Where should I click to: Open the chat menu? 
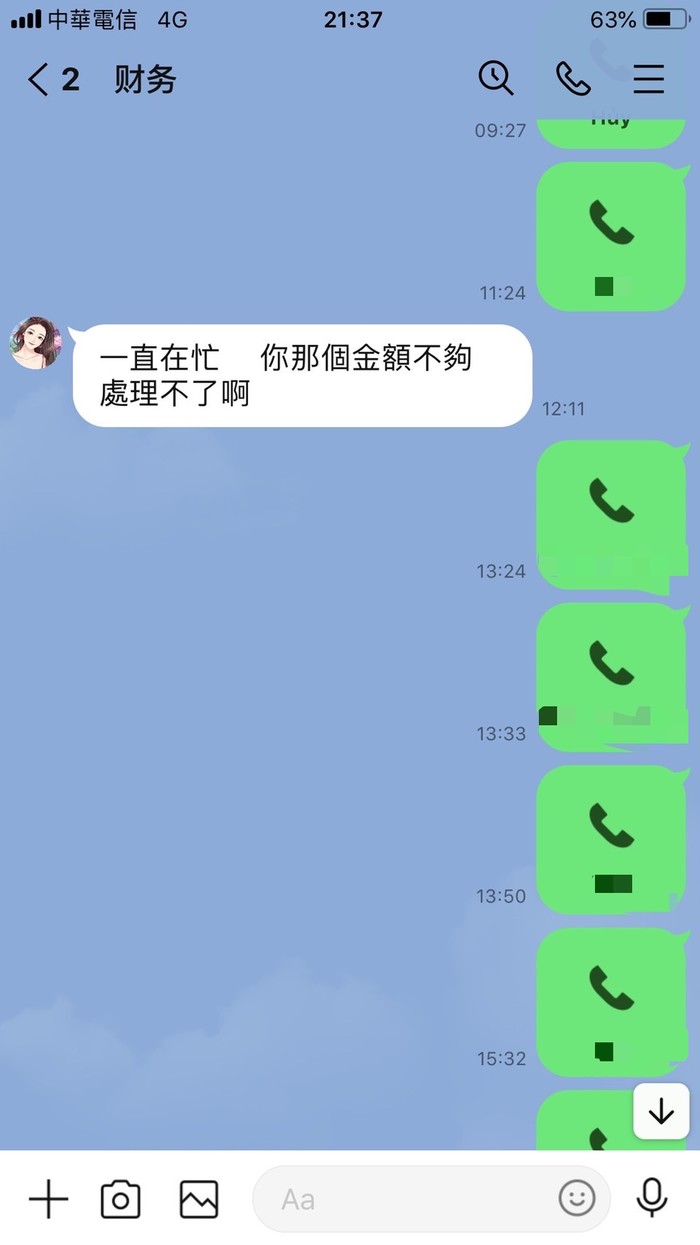coord(649,79)
